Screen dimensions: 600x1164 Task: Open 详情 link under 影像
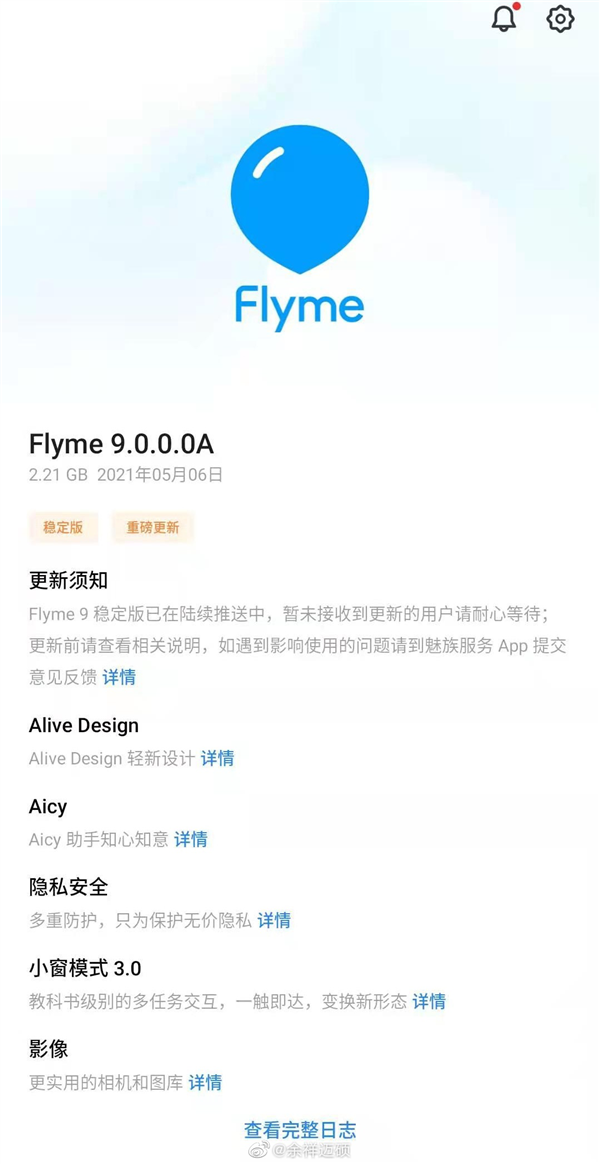pyautogui.click(x=205, y=1082)
